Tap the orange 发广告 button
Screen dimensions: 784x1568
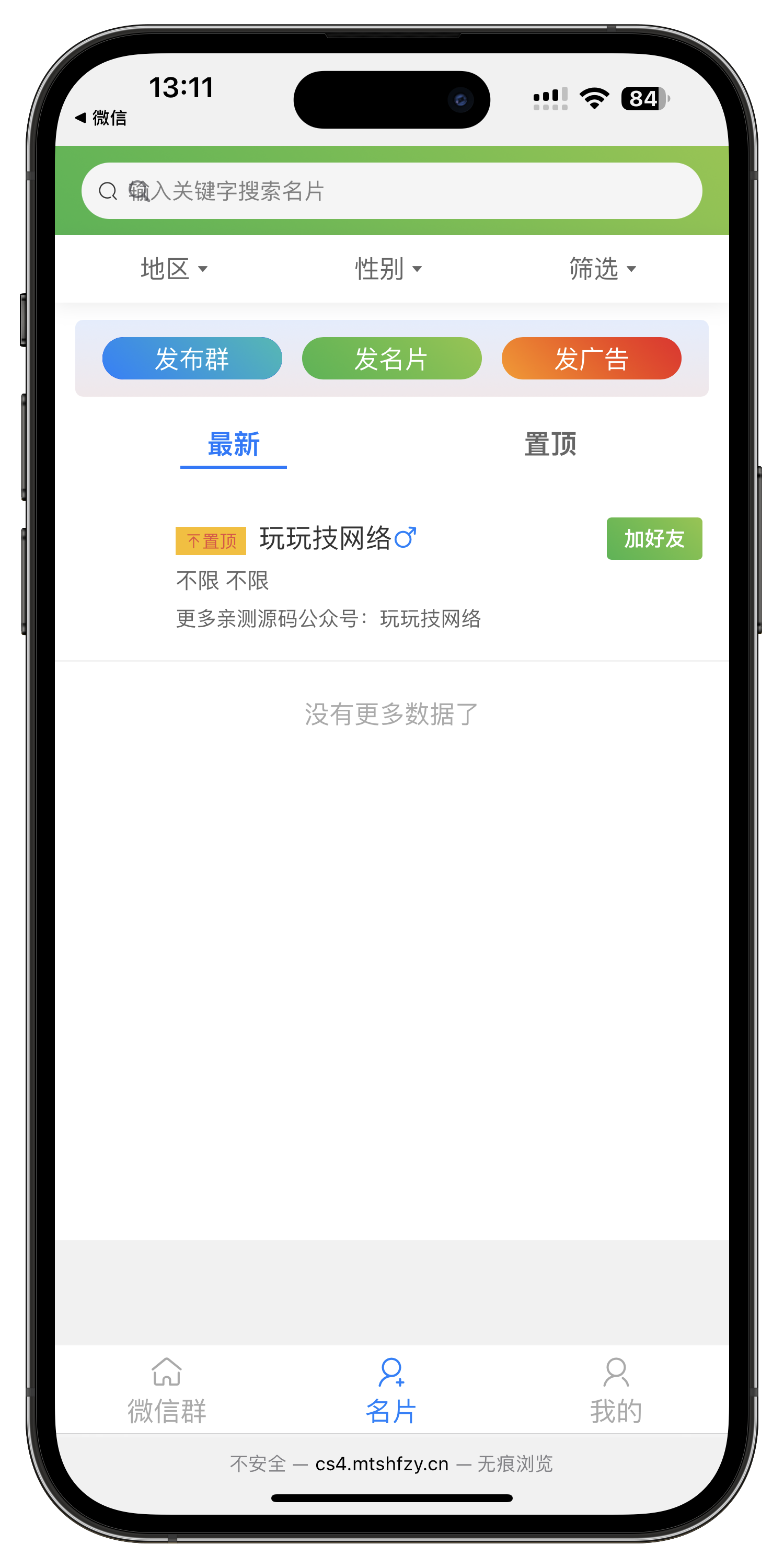click(591, 359)
